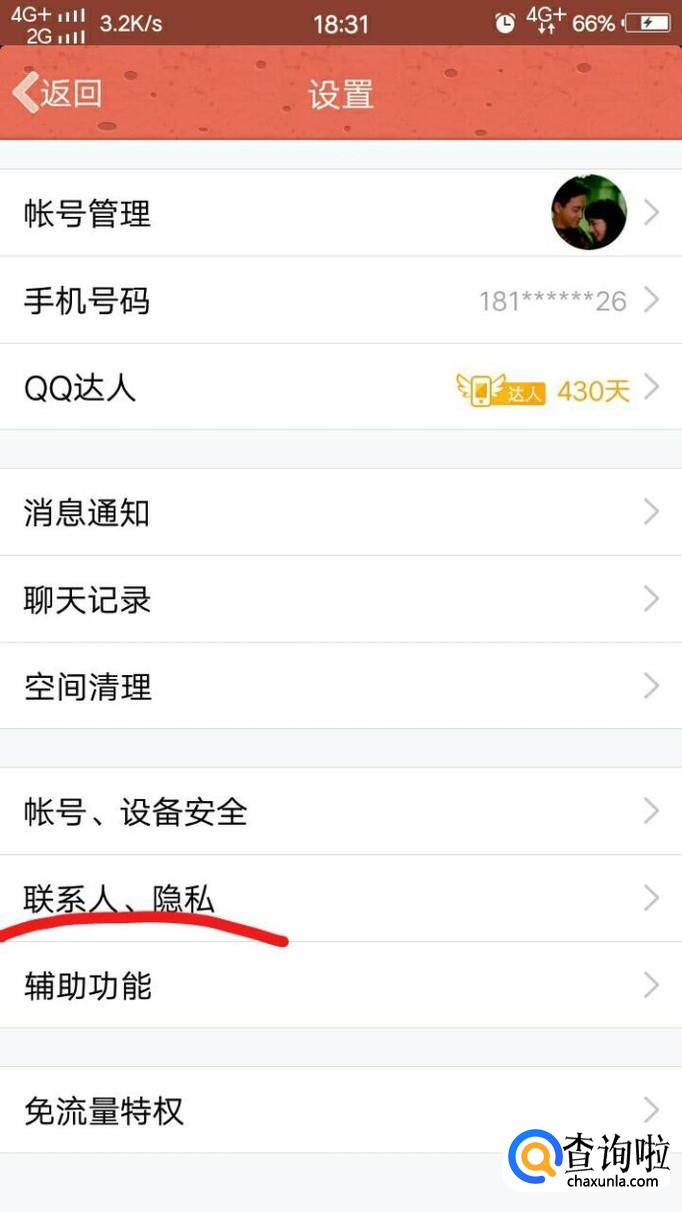Open 帐号管理 account management
The height and width of the screenshot is (1212, 682).
[x=340, y=213]
